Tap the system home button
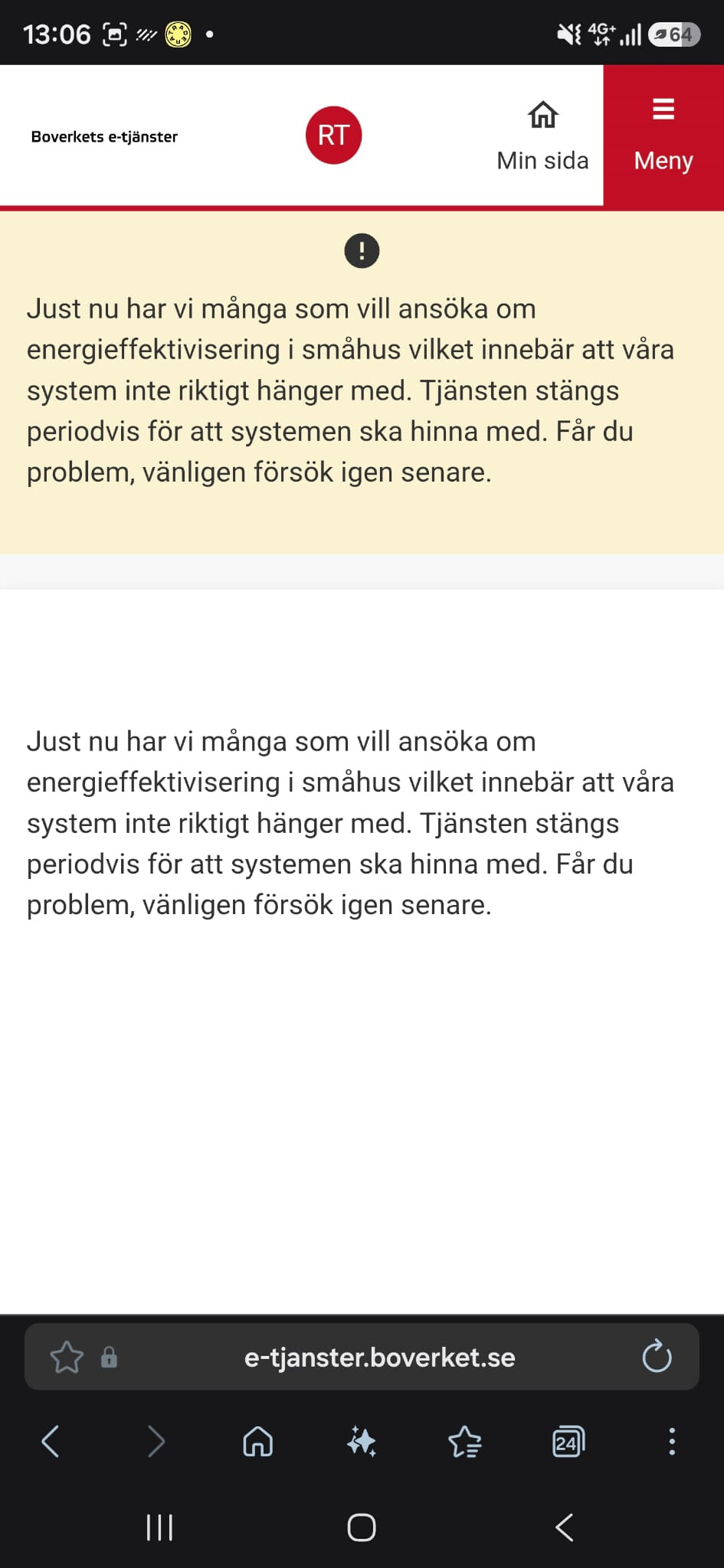 [x=362, y=1527]
